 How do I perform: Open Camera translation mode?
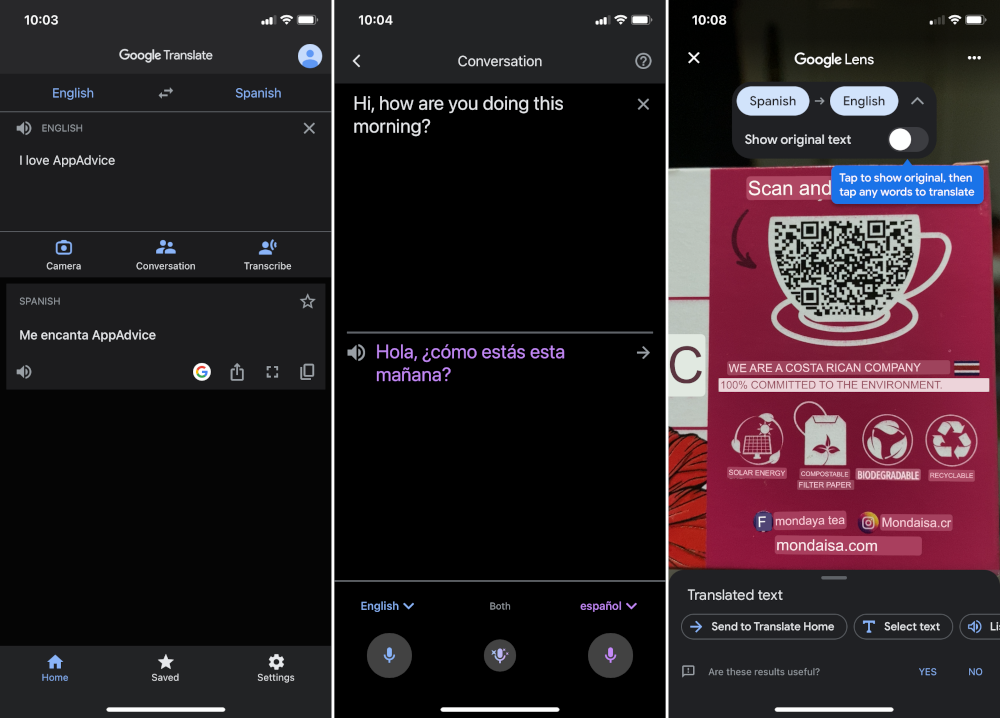[x=63, y=254]
